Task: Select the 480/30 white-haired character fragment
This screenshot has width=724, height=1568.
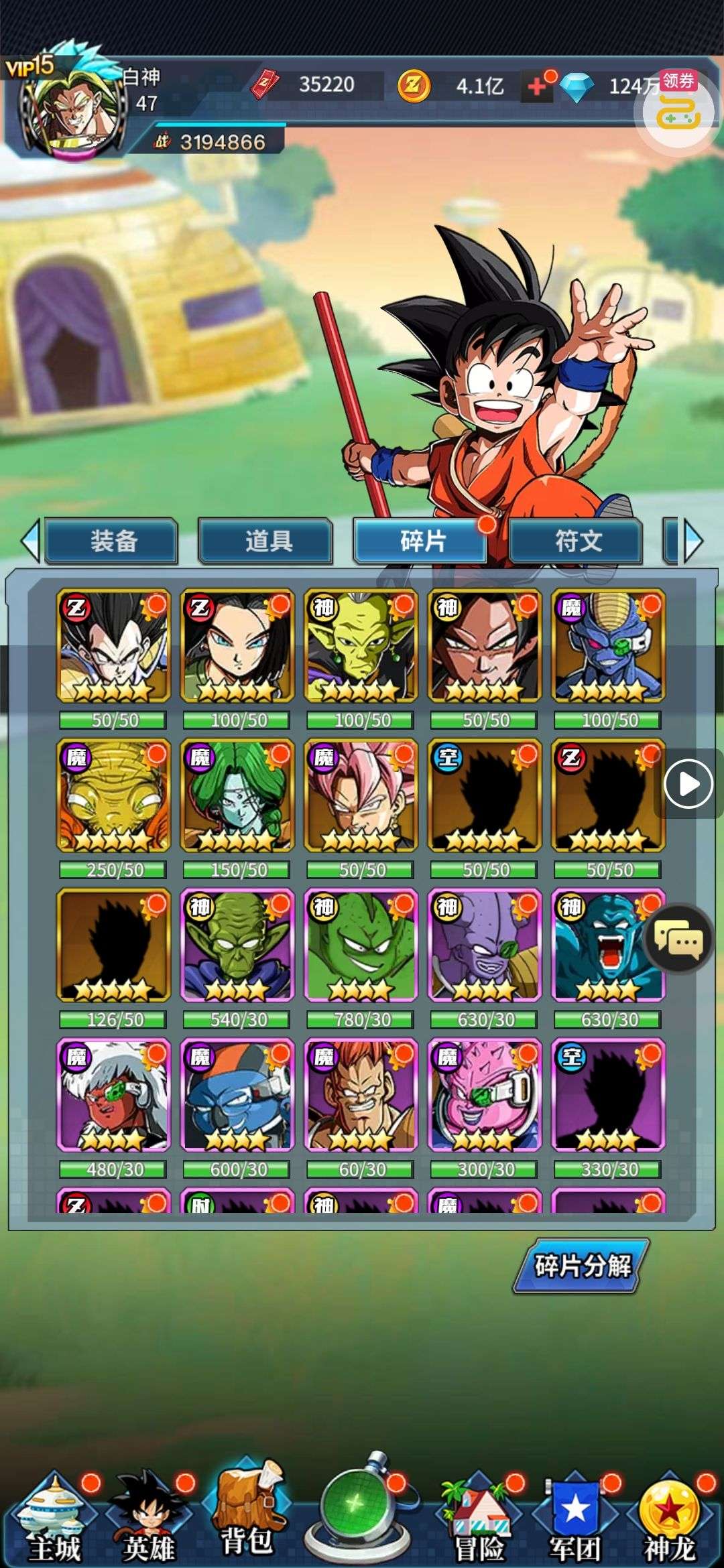Action: [114, 1096]
